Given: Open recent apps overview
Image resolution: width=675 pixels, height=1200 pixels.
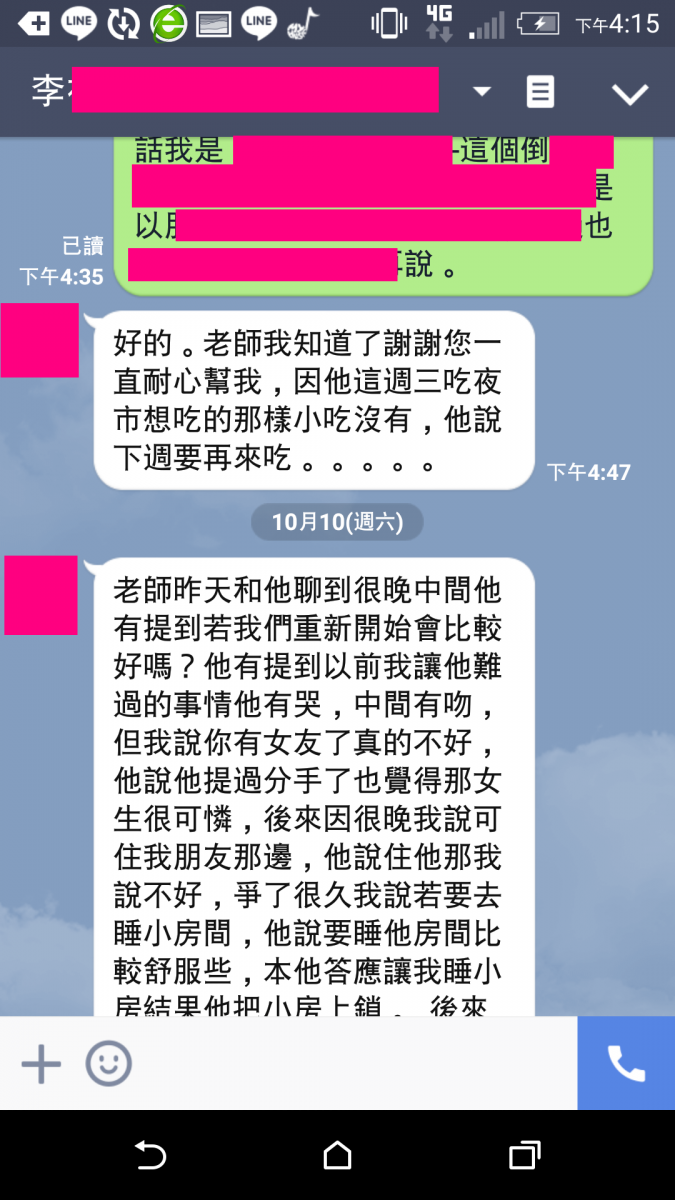Looking at the screenshot, I should point(524,1156).
